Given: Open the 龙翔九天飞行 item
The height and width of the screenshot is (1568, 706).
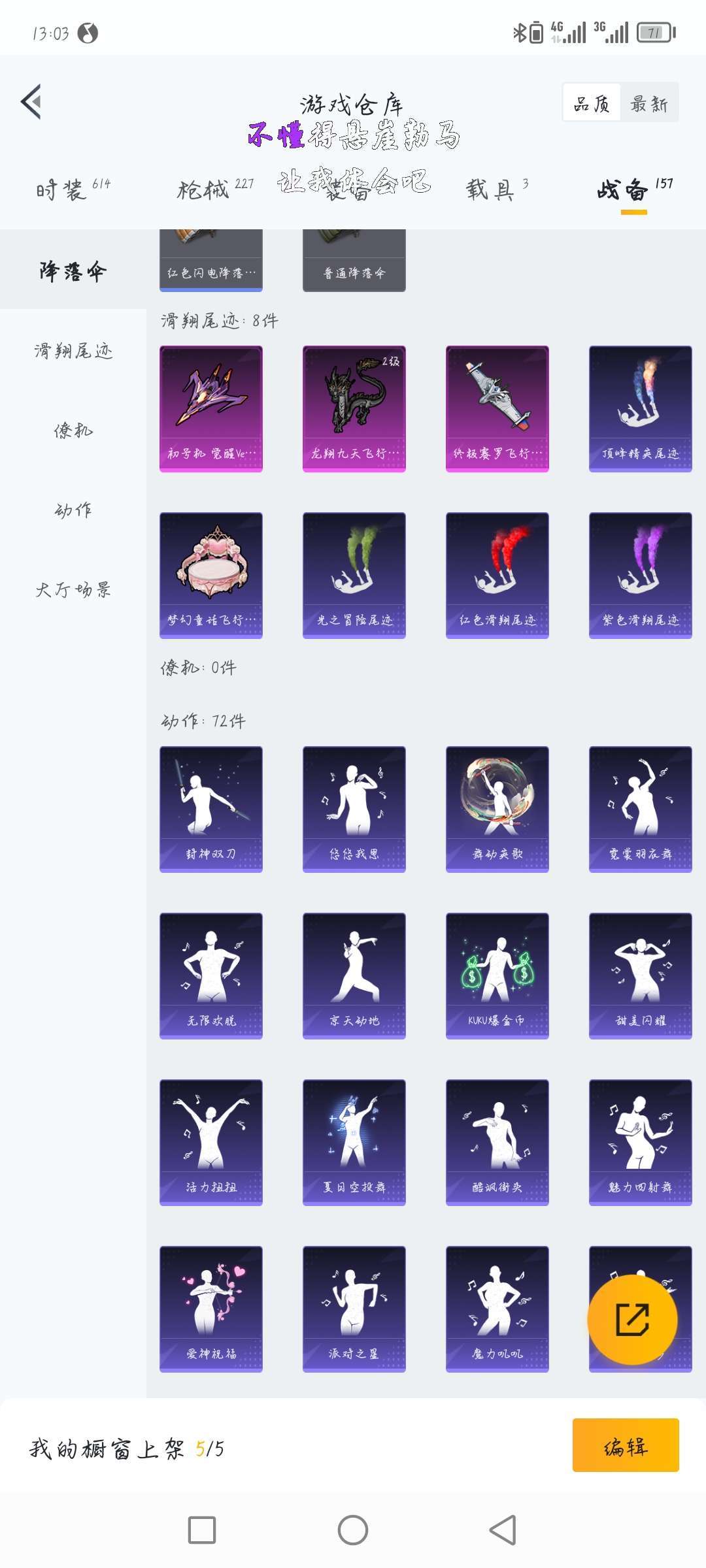Looking at the screenshot, I should point(354,408).
